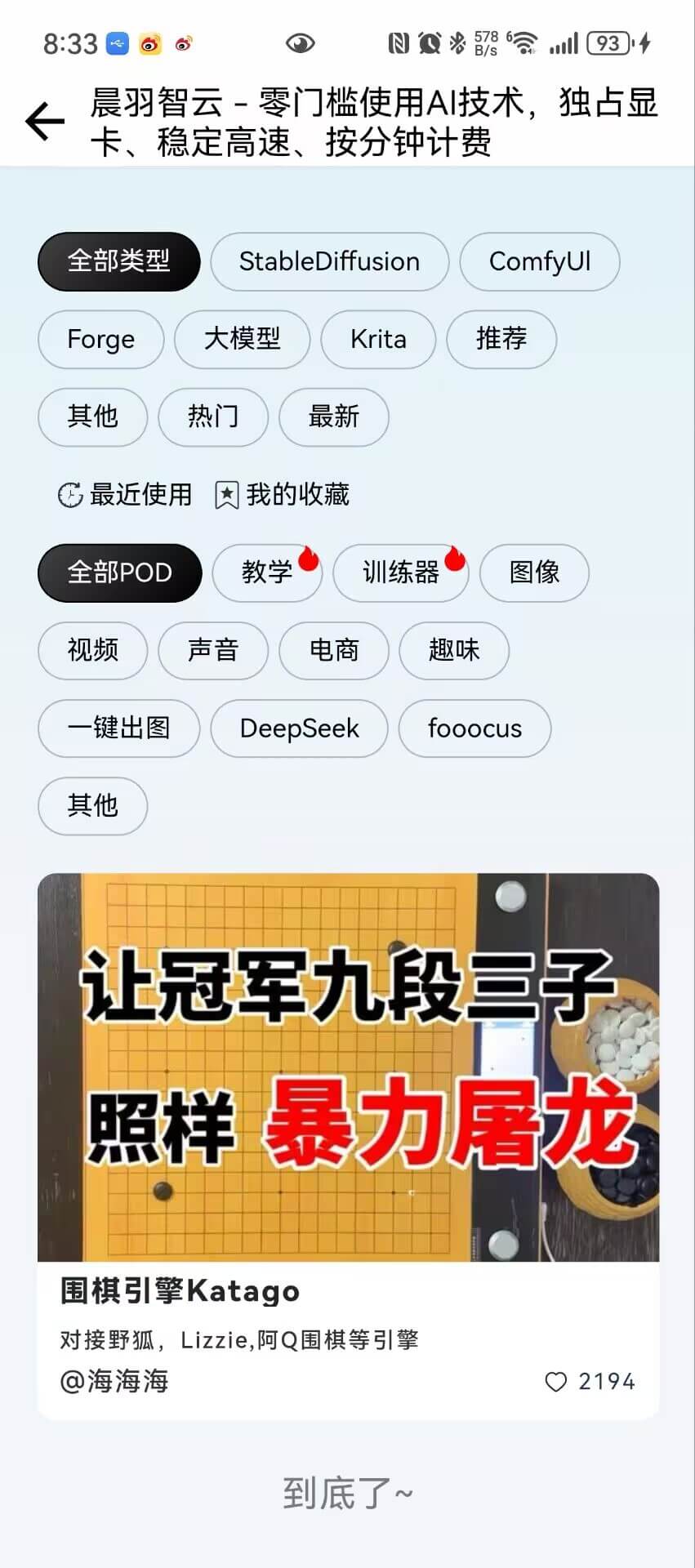Select the fooocus chip
Image resolution: width=695 pixels, height=1568 pixels.
click(474, 728)
